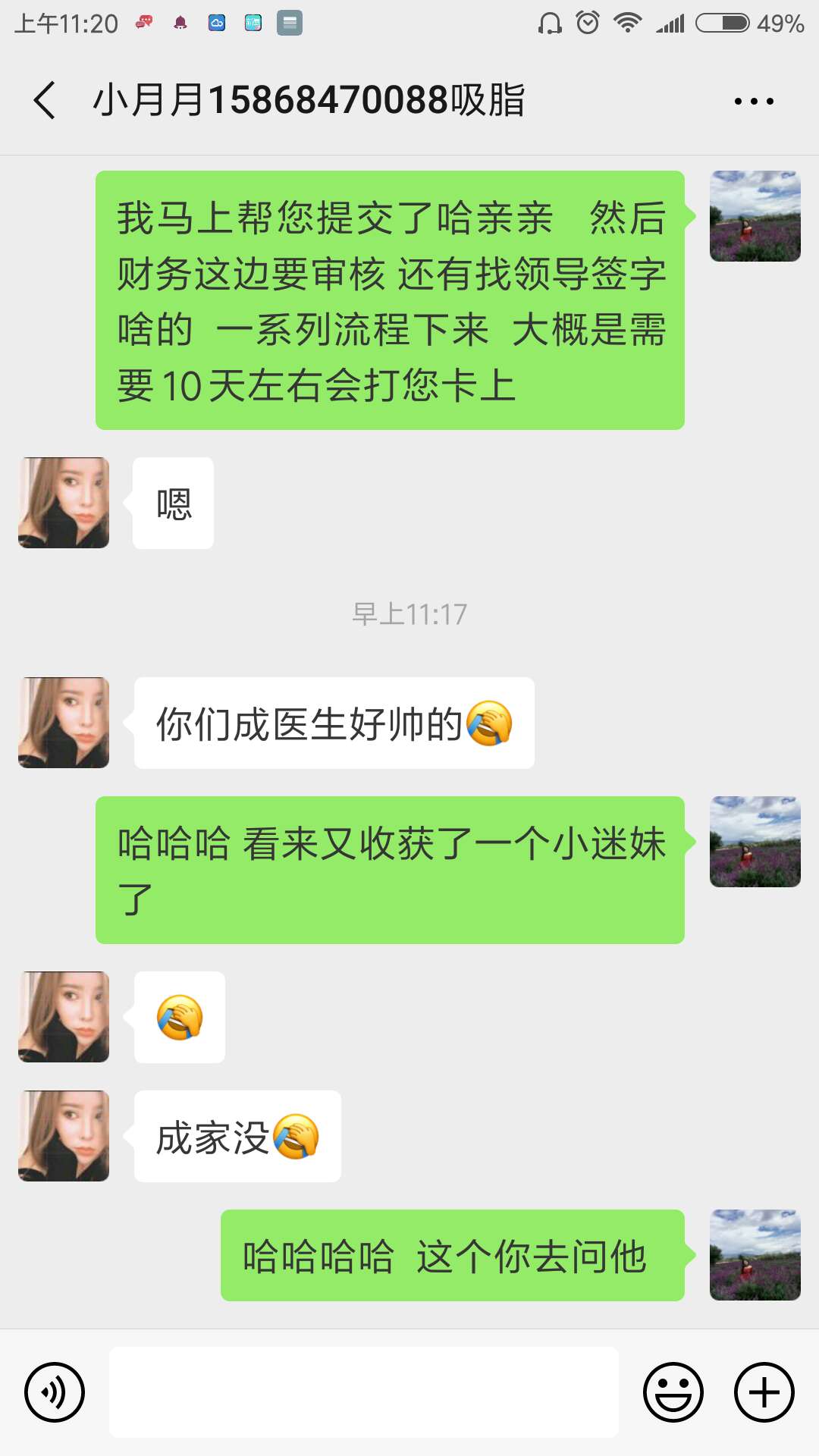Select the message bubble saying 成家没
This screenshot has width=819, height=1456.
click(237, 1135)
